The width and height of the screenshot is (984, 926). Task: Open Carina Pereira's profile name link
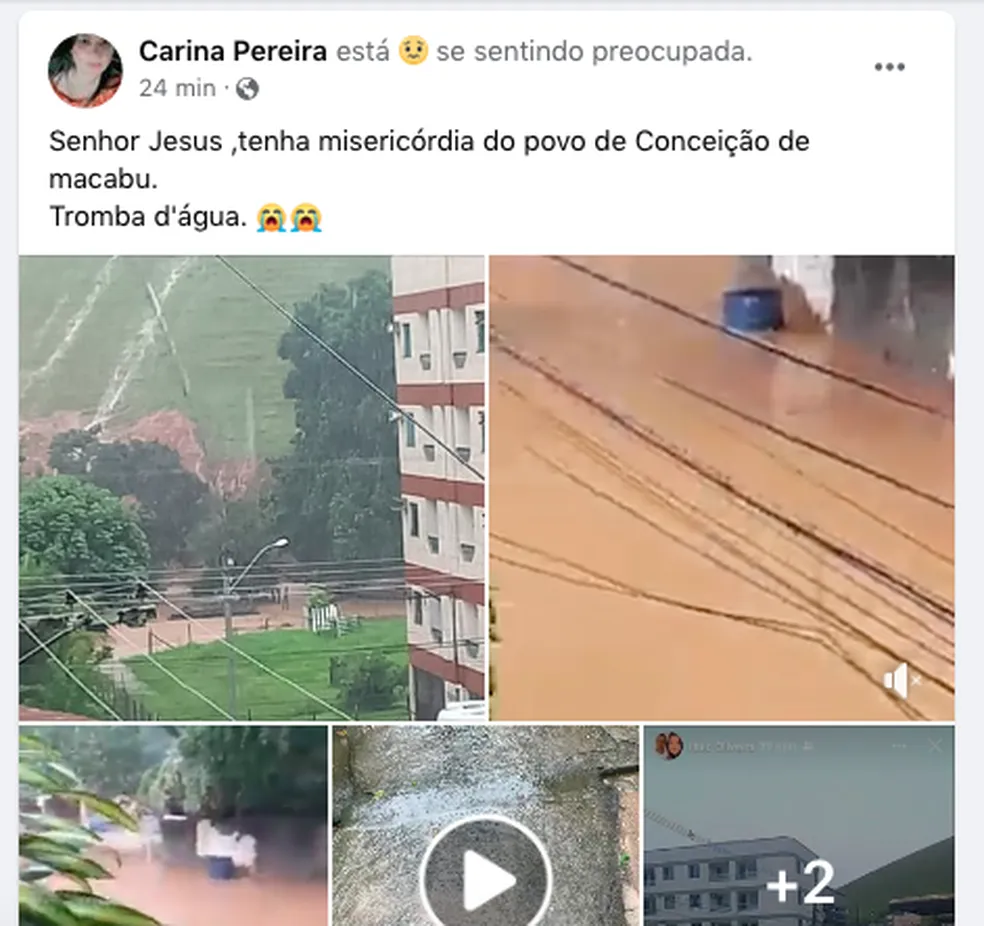tap(233, 52)
